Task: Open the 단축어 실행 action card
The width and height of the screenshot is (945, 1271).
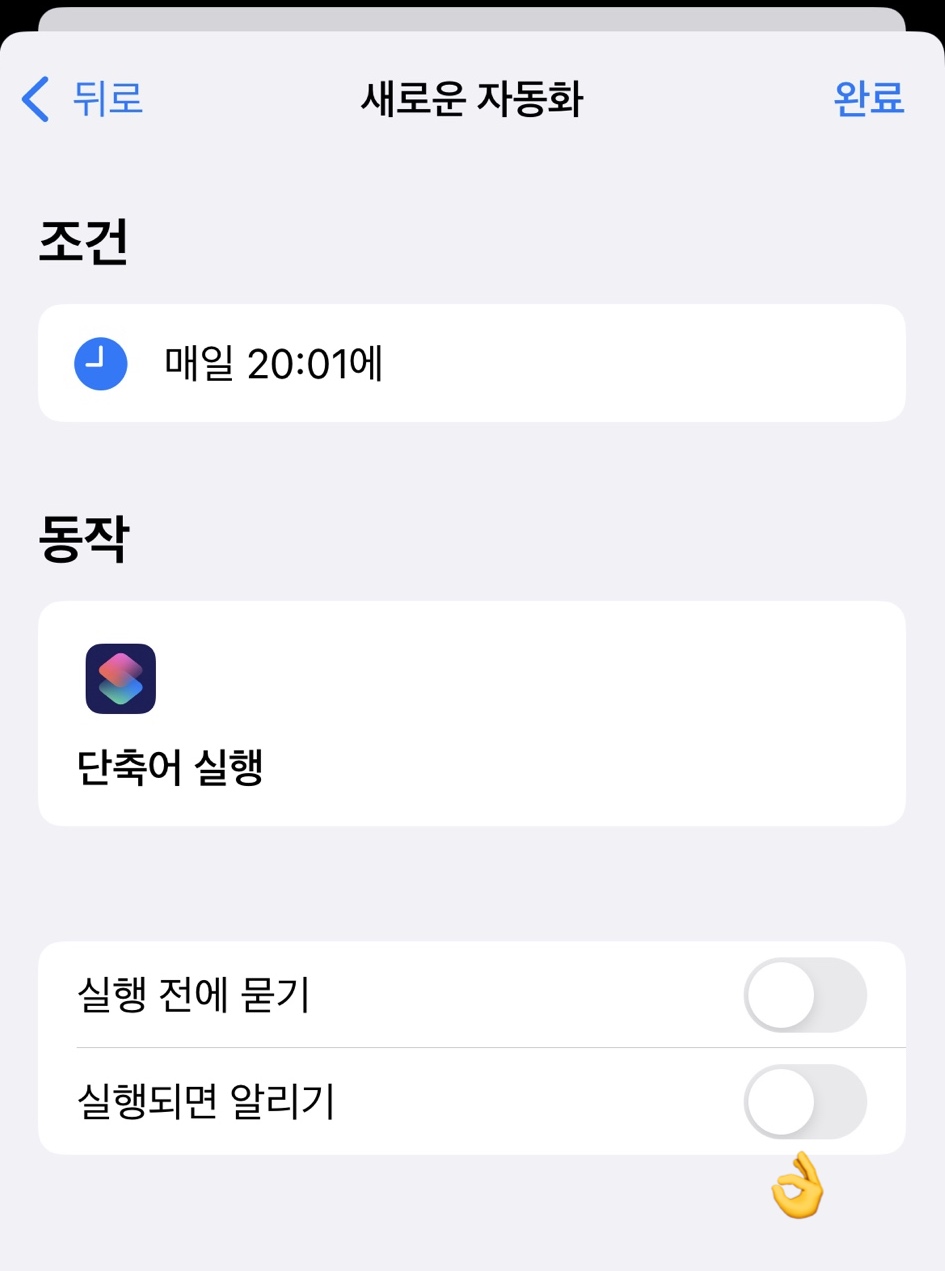Action: [471, 713]
